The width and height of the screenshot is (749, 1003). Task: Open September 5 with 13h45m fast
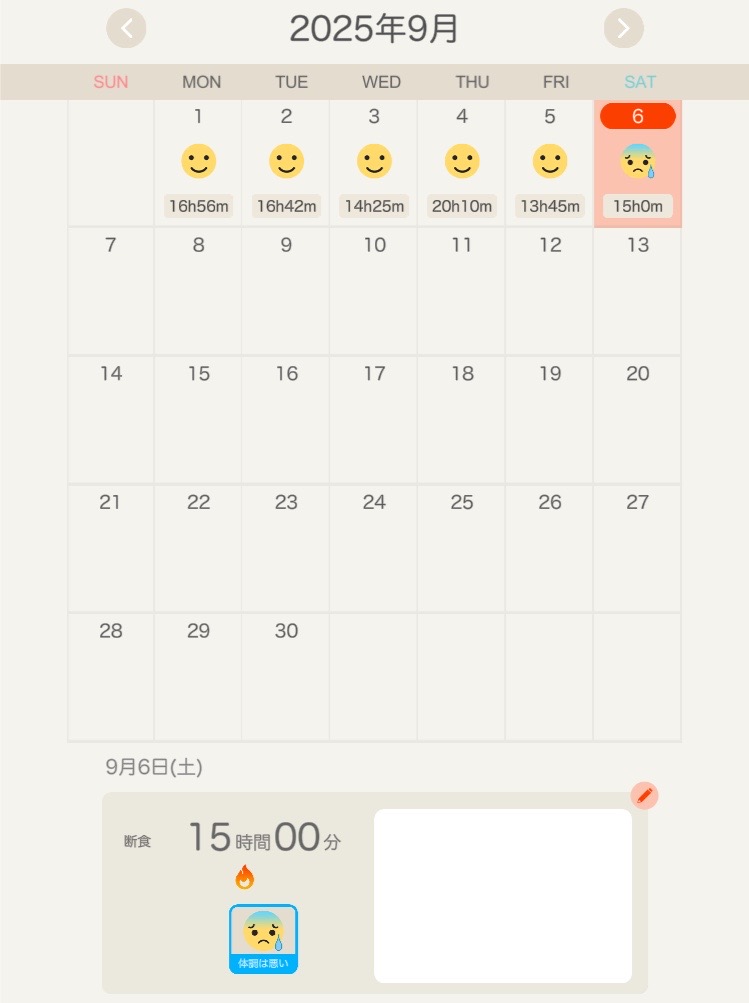coord(550,163)
